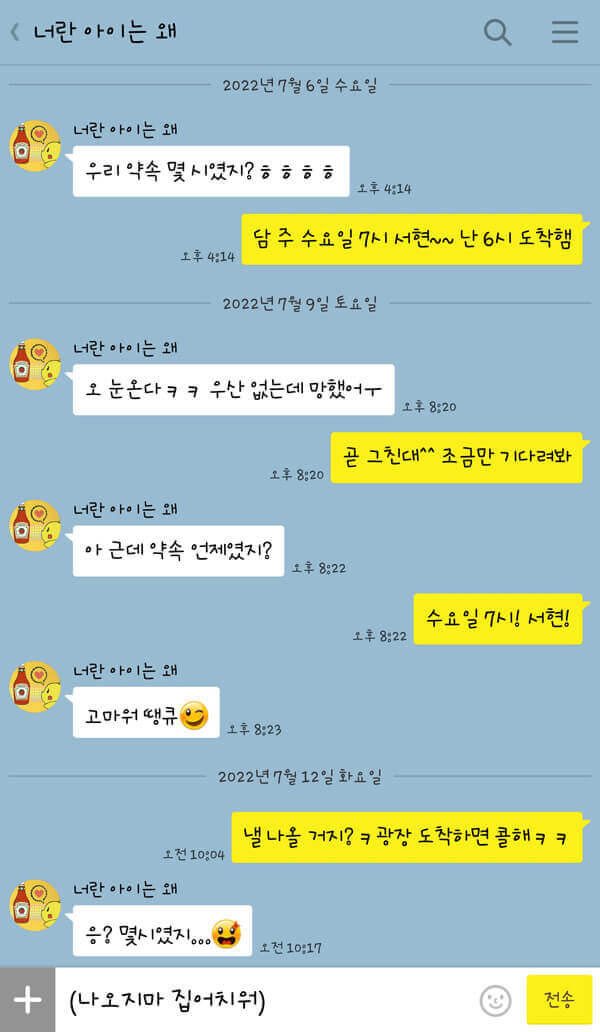Open the emoticon picker
600x1032 pixels.
[495, 1000]
